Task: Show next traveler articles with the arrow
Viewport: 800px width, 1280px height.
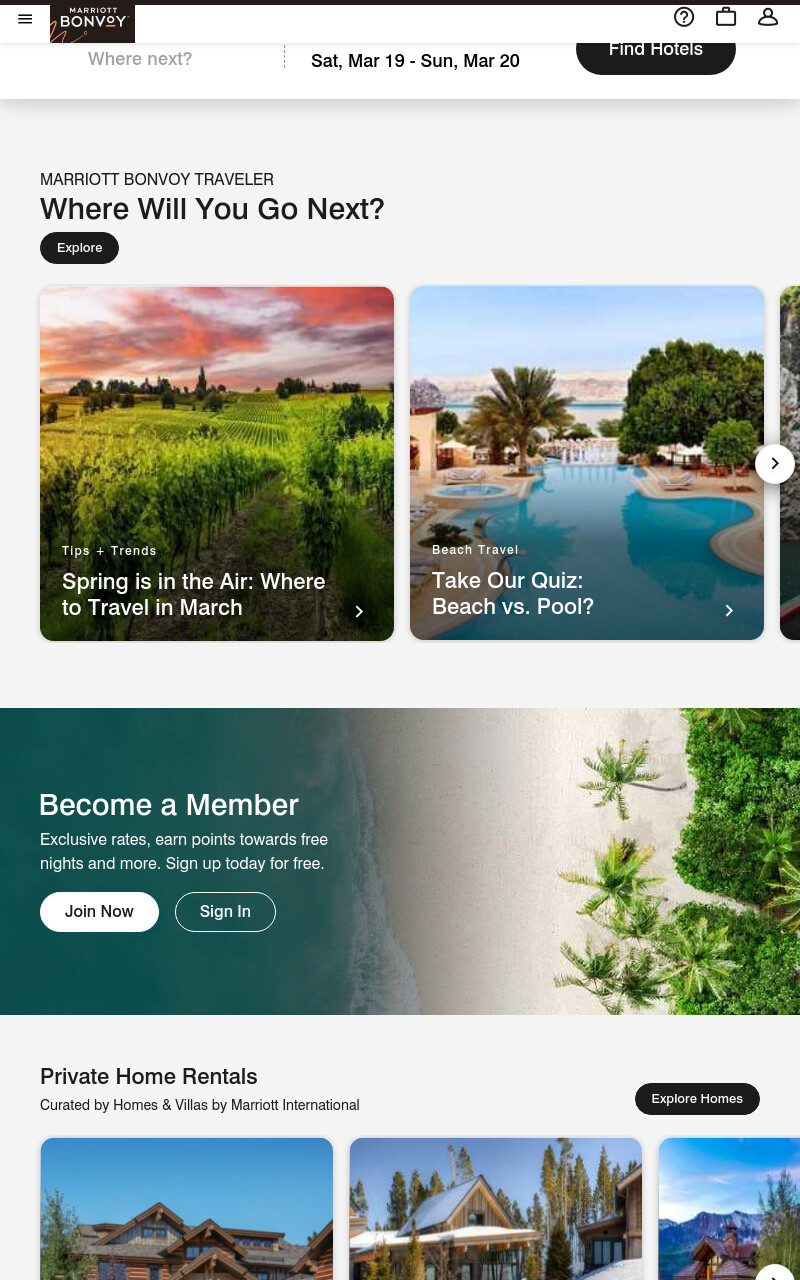Action: [775, 464]
